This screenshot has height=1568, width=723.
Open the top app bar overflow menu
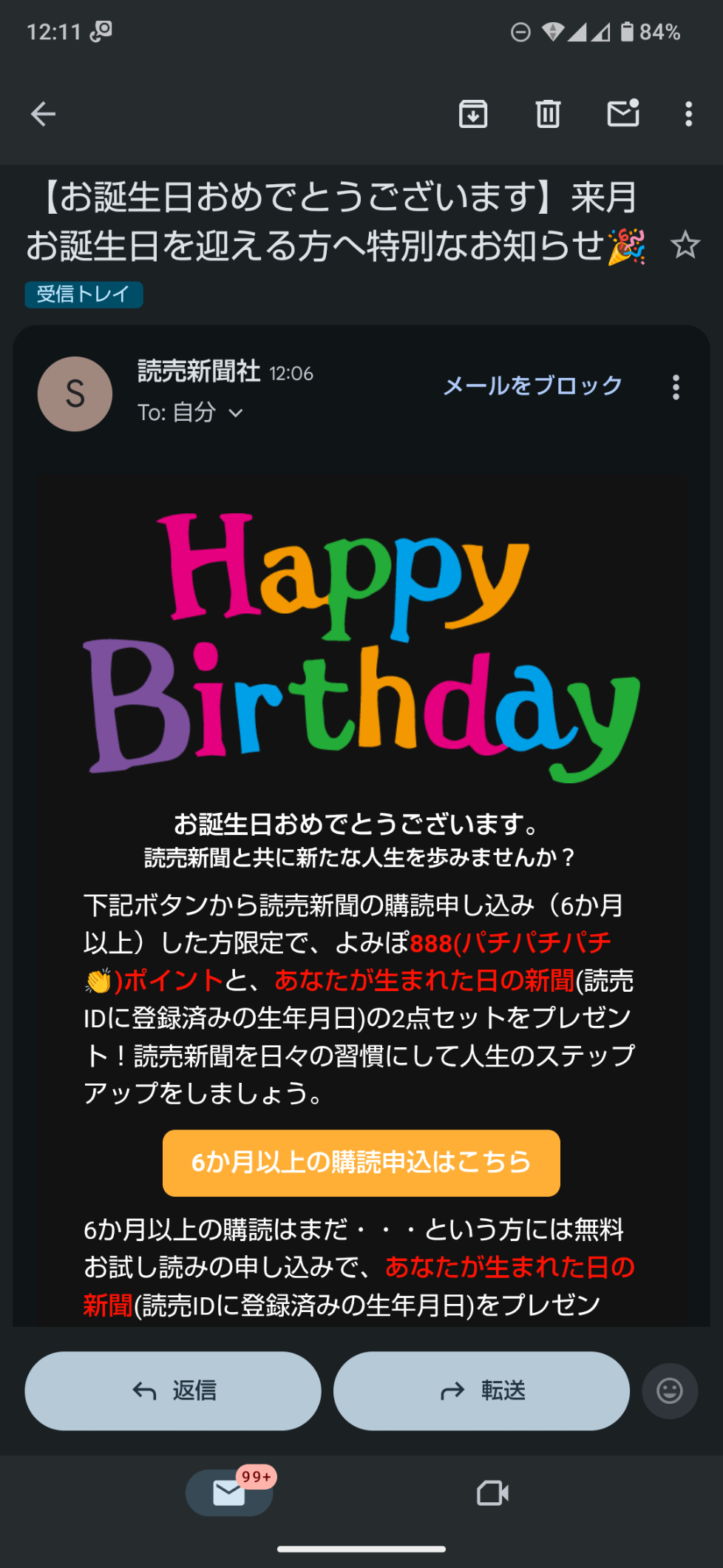688,114
